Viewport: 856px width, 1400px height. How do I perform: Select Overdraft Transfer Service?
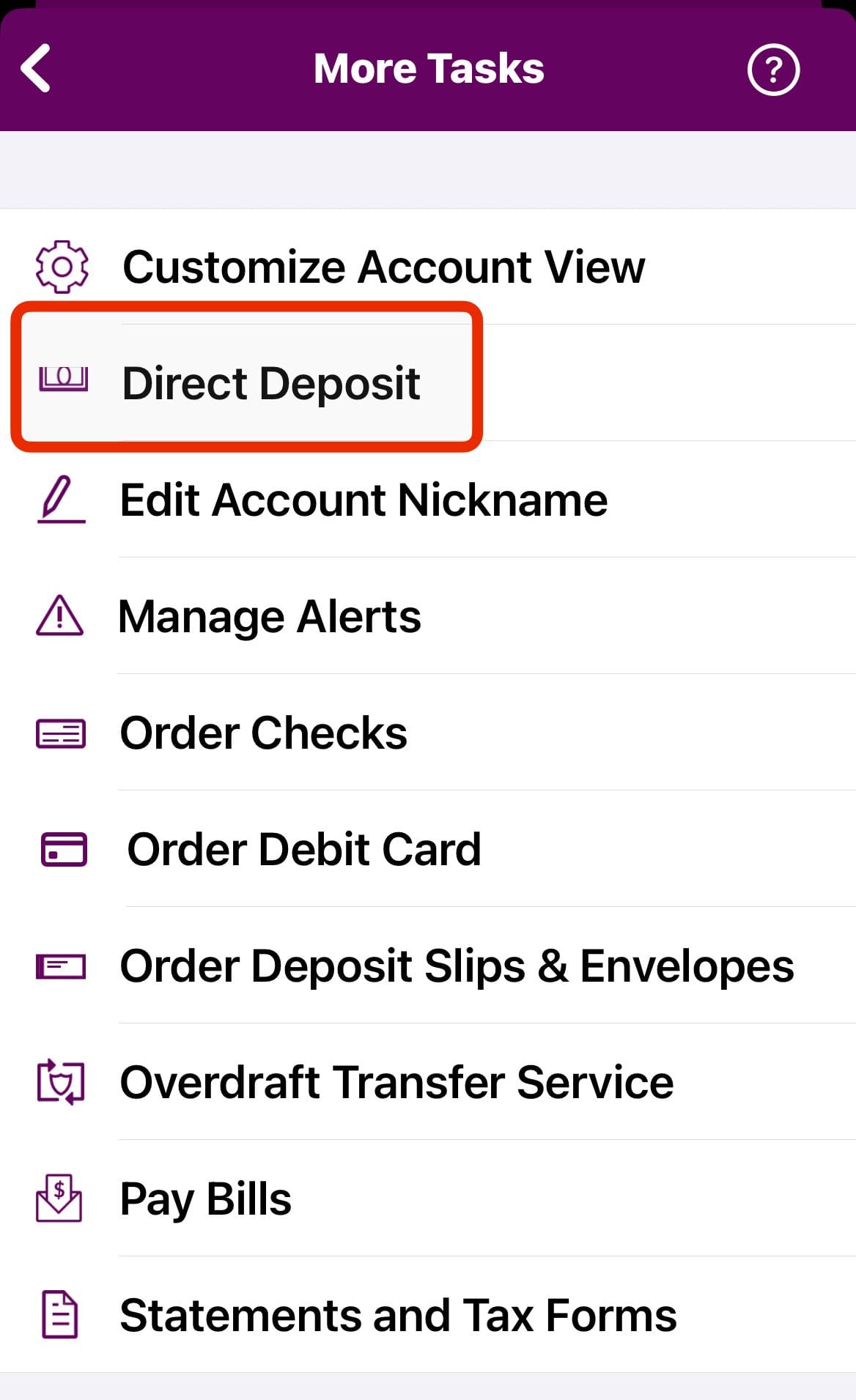tap(396, 1083)
